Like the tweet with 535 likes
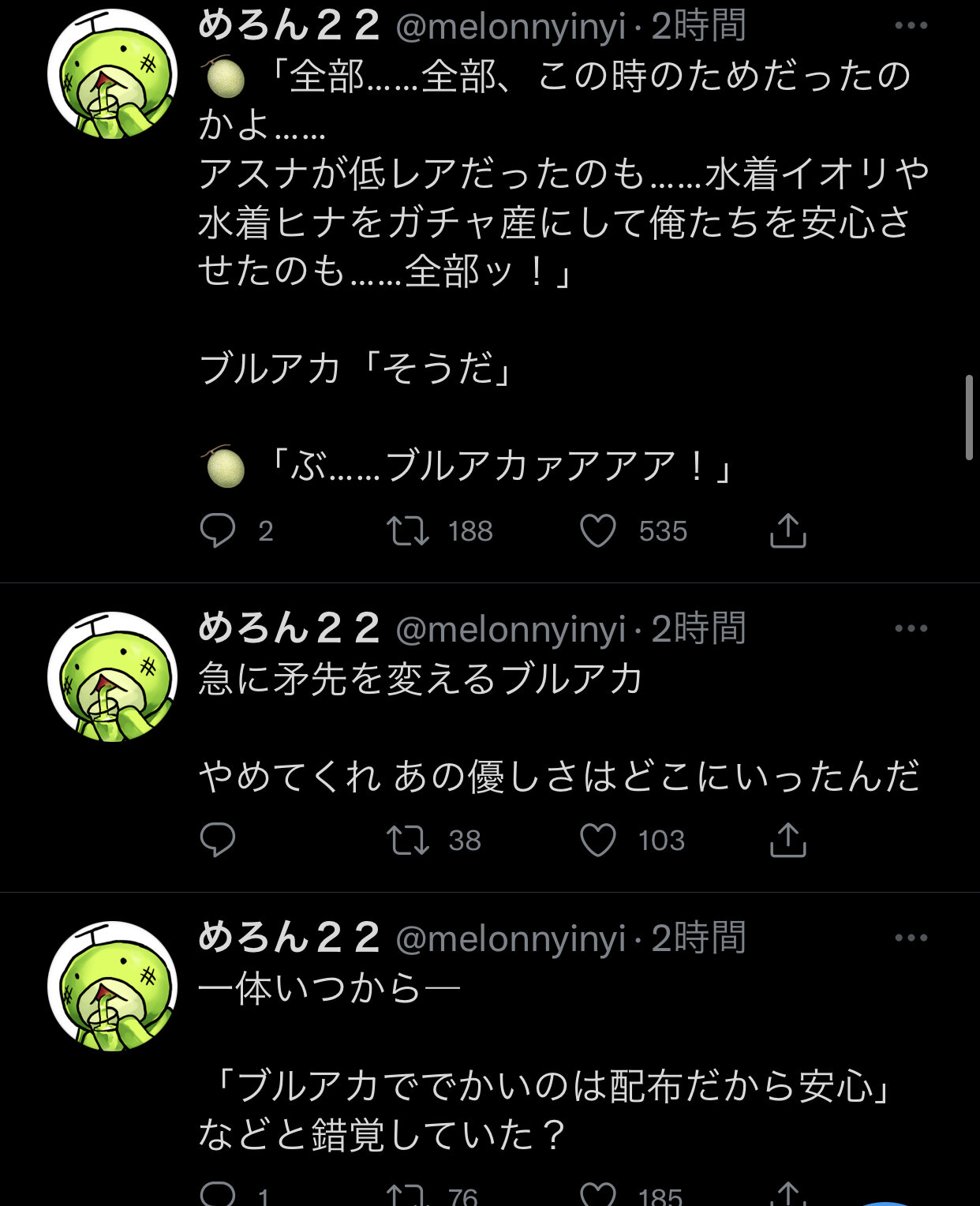980x1206 pixels. pos(598,530)
